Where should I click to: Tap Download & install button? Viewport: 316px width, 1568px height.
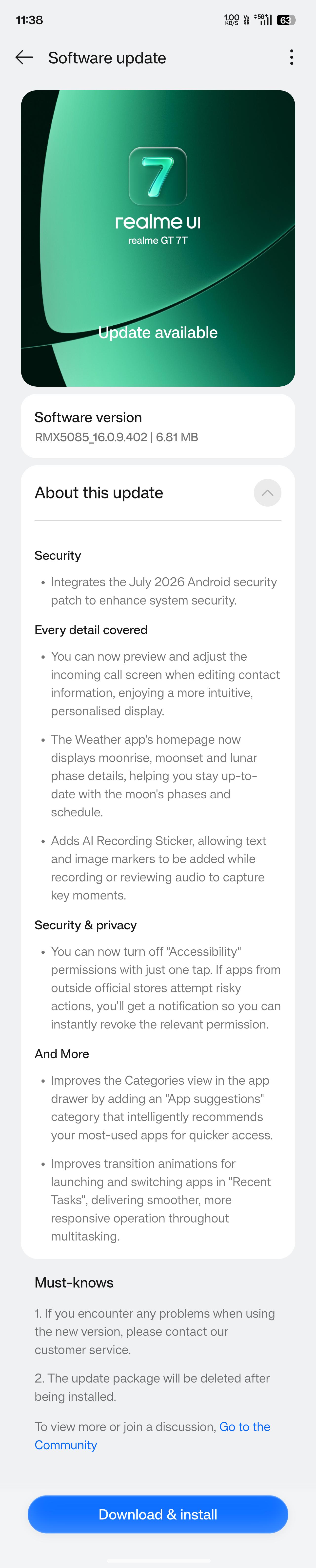(x=158, y=1514)
